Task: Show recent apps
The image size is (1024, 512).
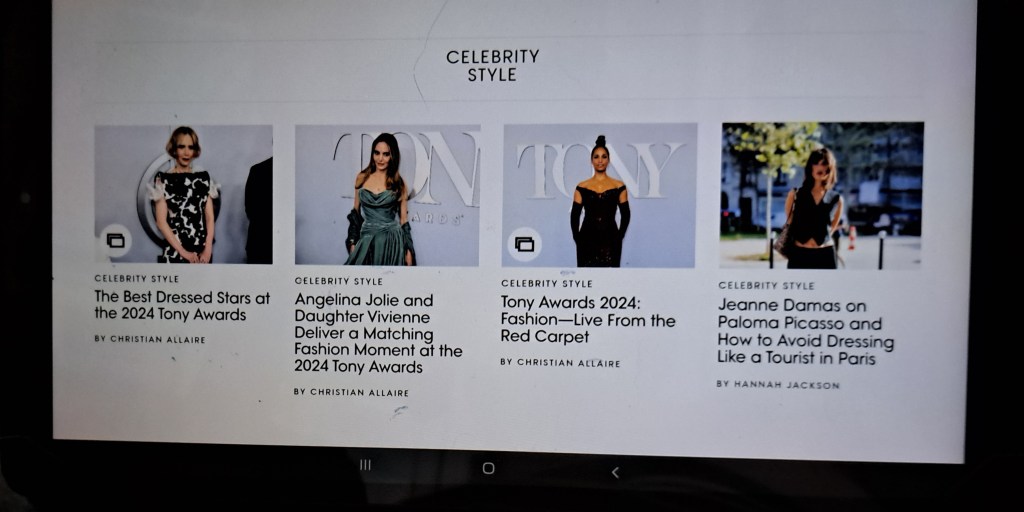Action: (x=365, y=465)
